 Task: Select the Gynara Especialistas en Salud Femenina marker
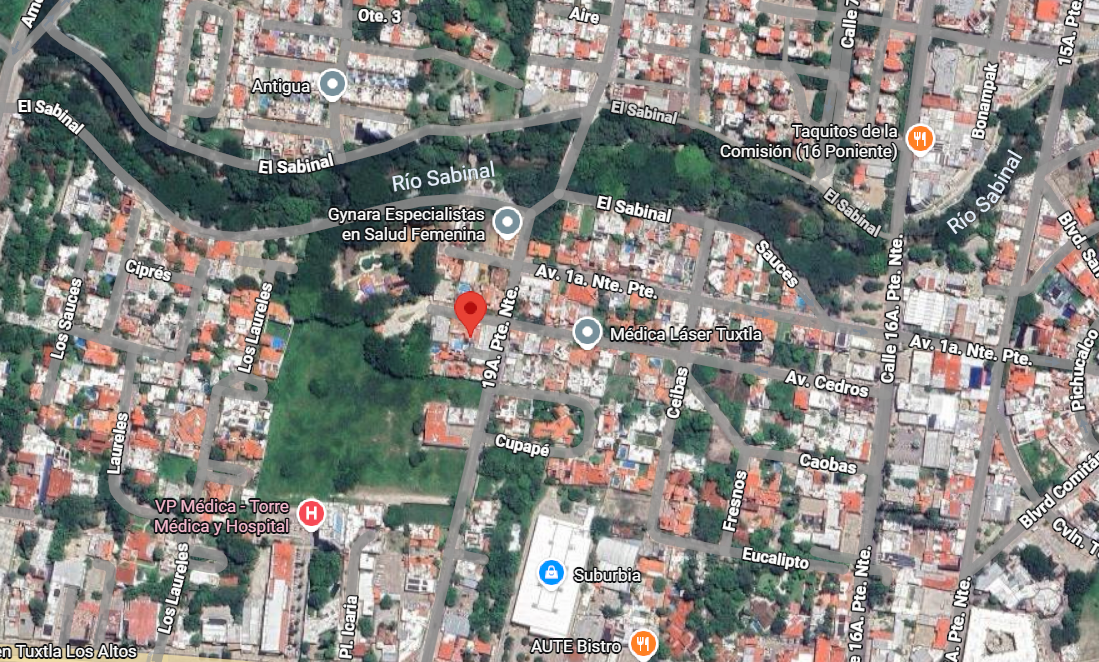coord(507,223)
